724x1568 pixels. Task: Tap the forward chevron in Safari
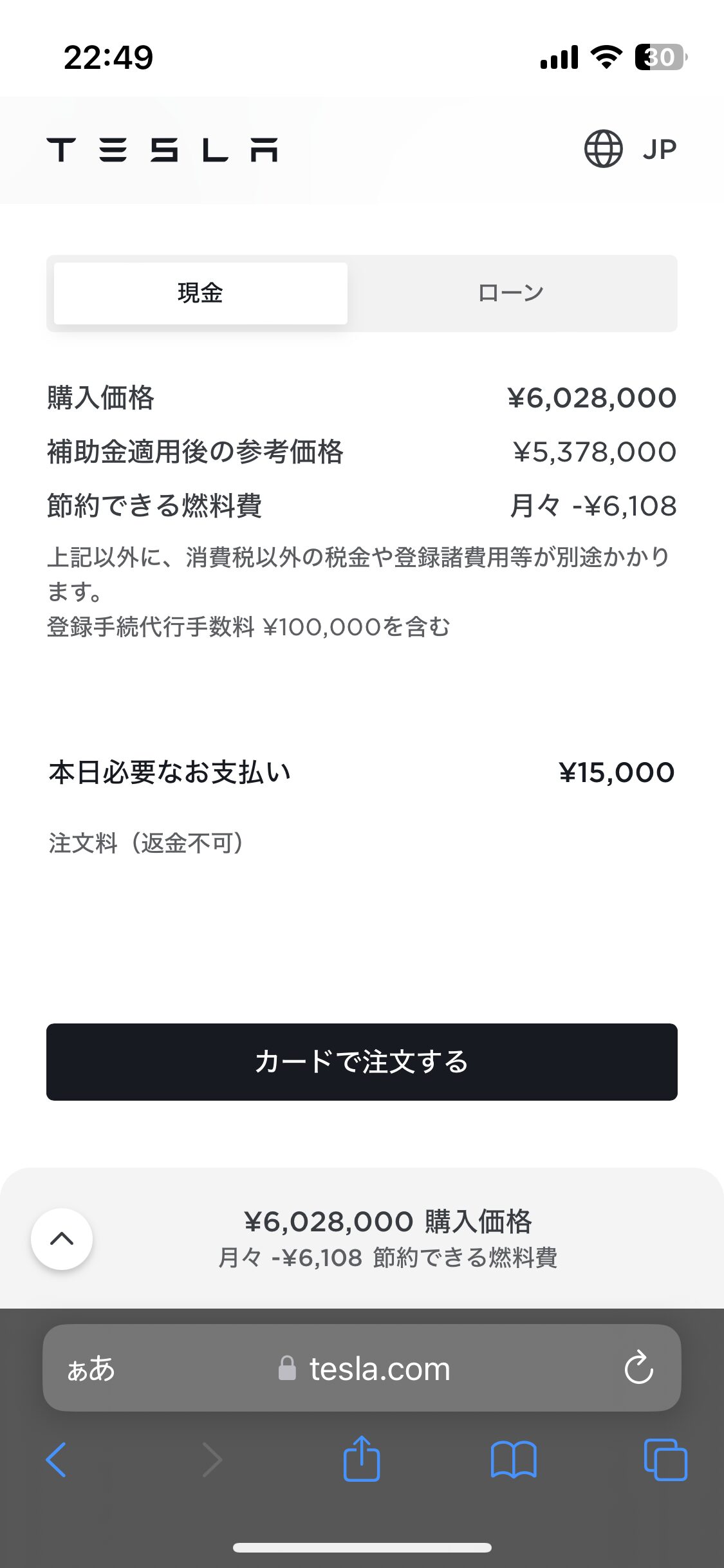[213, 1459]
